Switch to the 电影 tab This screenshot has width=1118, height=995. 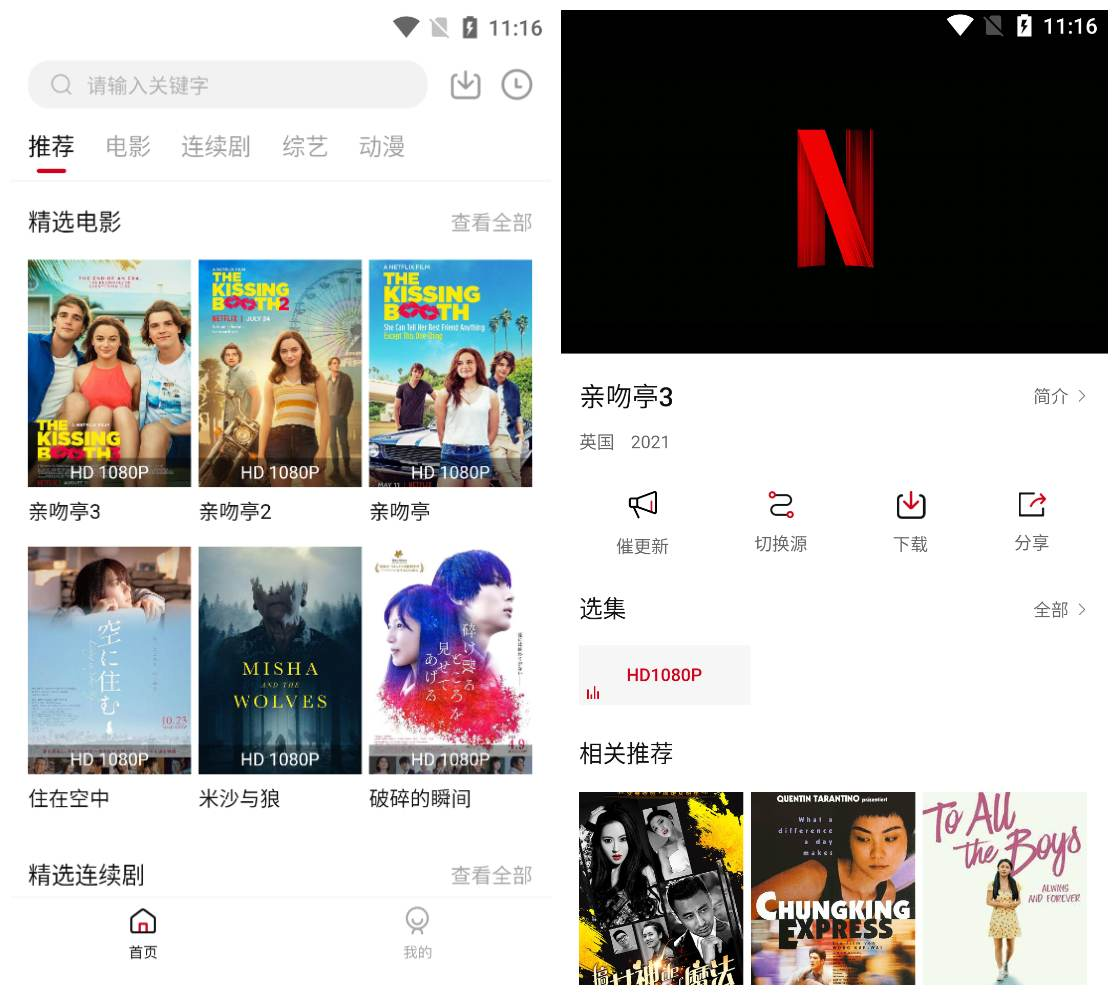tap(128, 147)
